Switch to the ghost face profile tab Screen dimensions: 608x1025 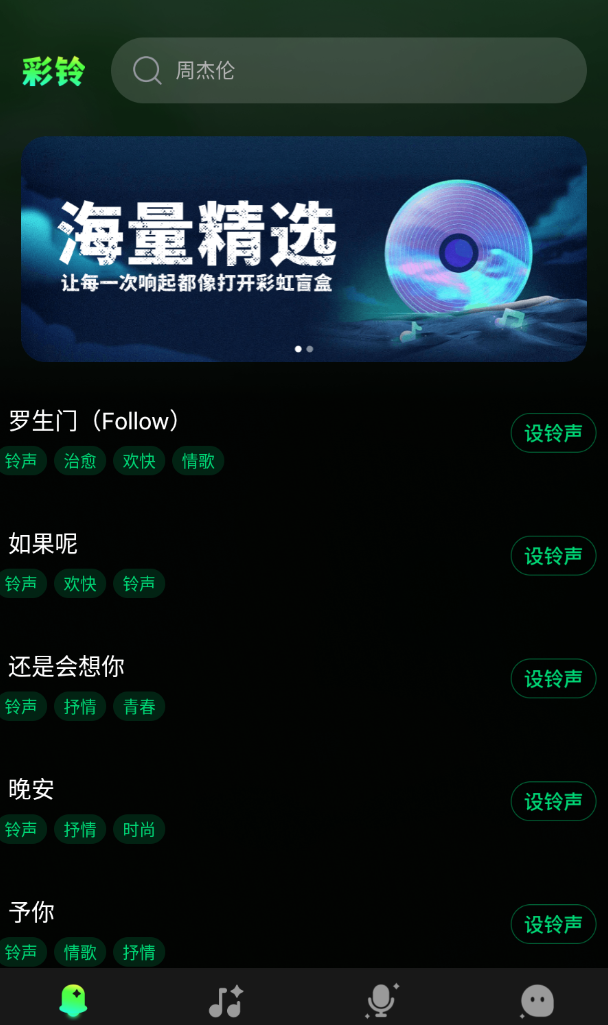click(x=537, y=999)
